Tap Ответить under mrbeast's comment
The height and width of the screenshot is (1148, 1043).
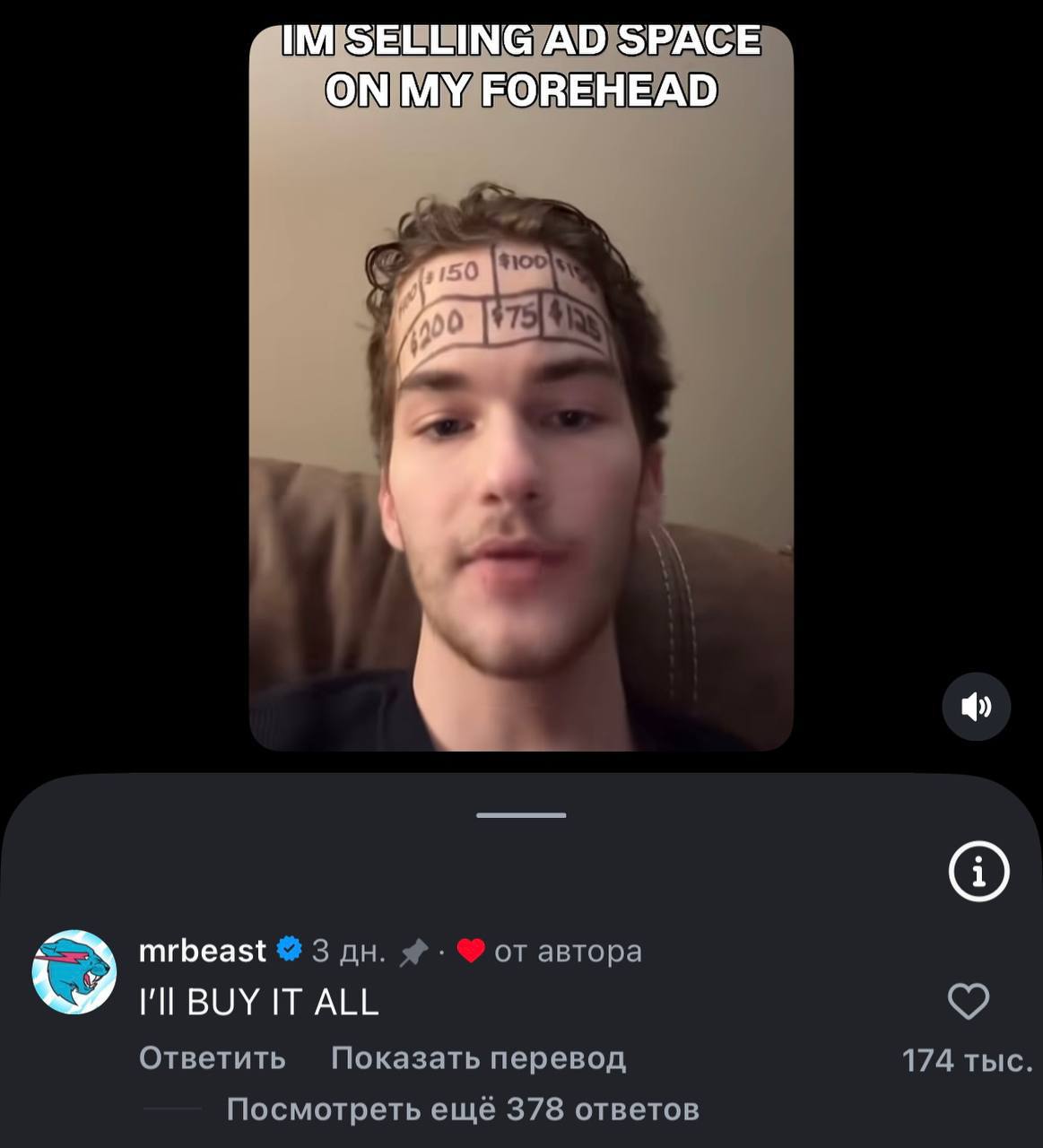(x=213, y=1058)
